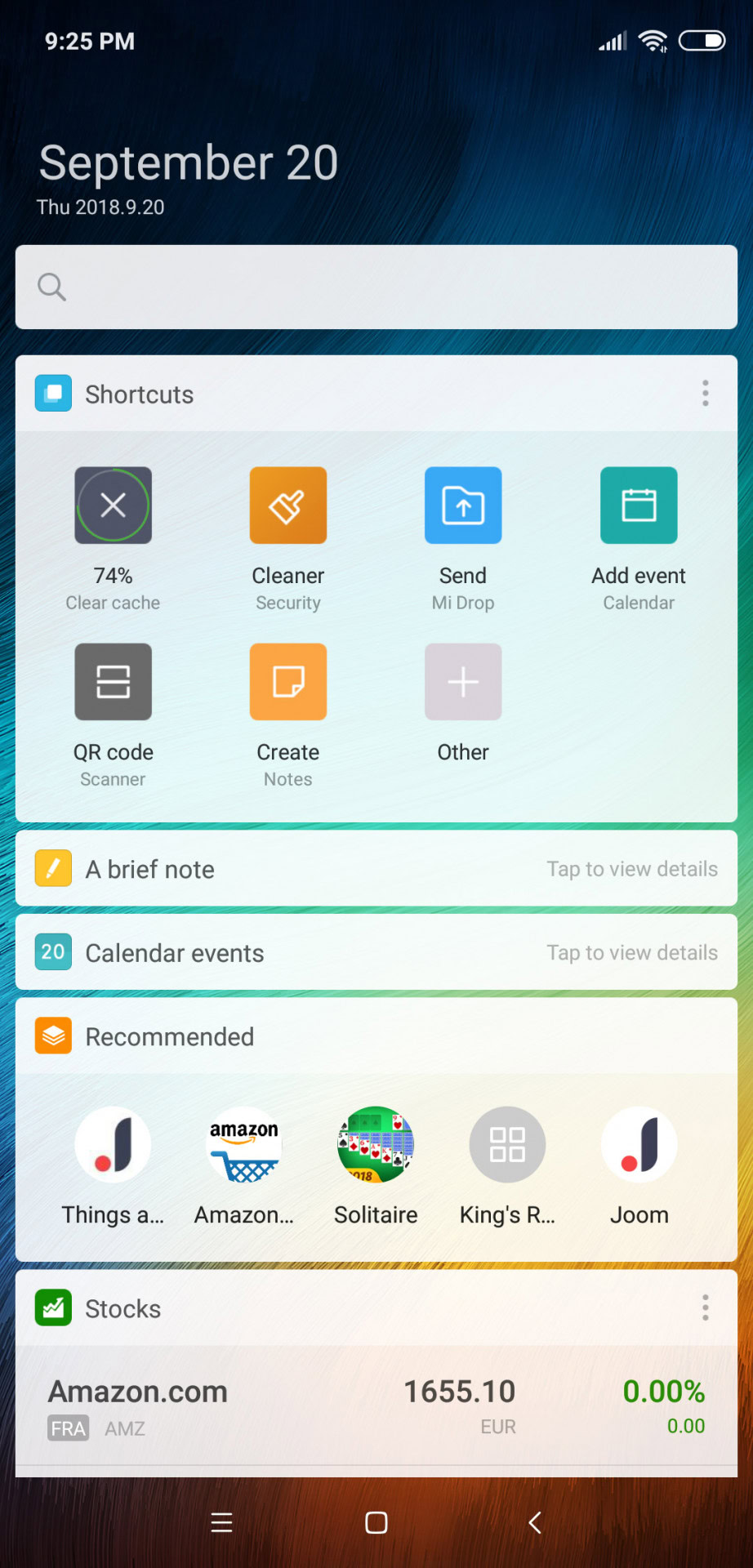Image resolution: width=753 pixels, height=1568 pixels.
Task: Tap the search bar at top
Action: point(376,287)
